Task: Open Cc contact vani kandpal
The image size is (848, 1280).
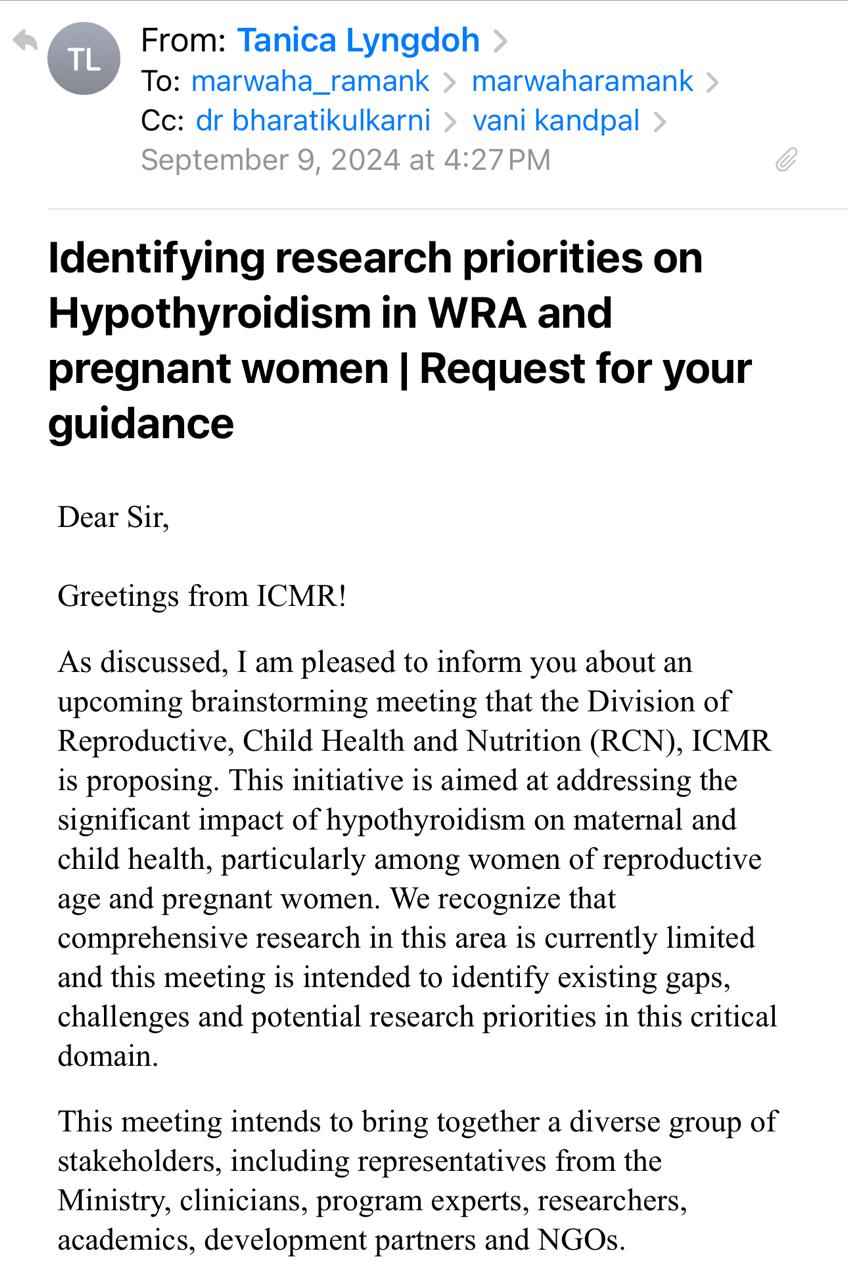Action: click(556, 121)
